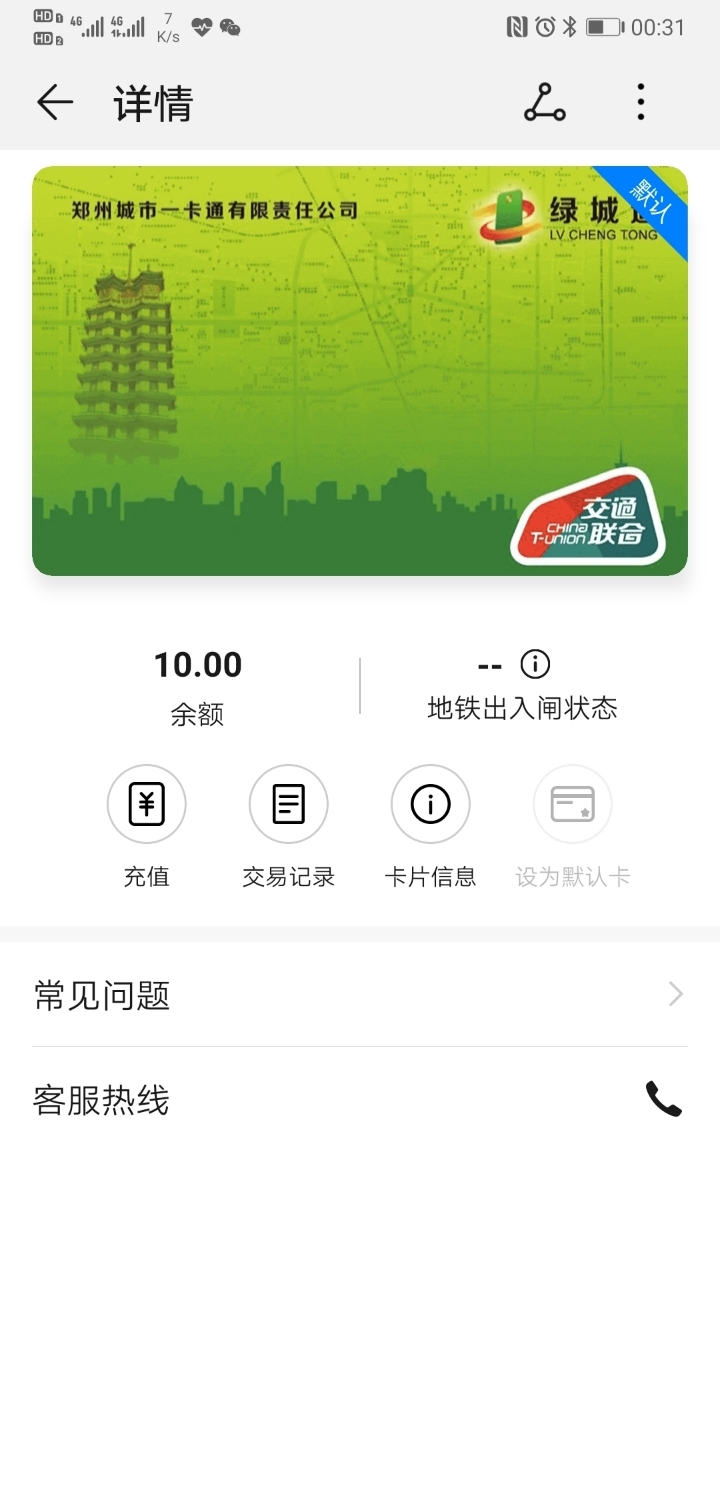This screenshot has width=720, height=1493.
Task: View 交易记录 transaction history
Action: pos(289,805)
